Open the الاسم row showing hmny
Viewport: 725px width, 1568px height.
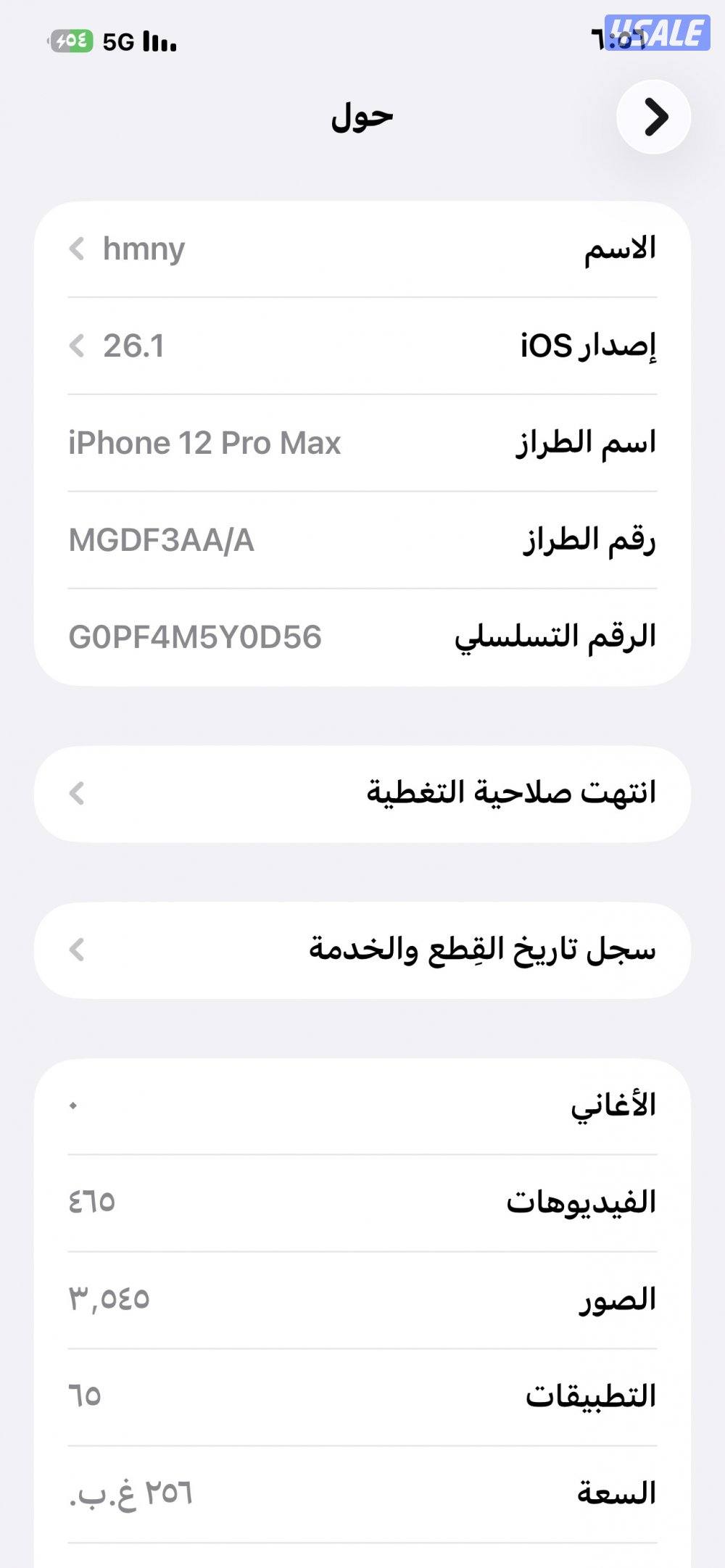[x=362, y=249]
